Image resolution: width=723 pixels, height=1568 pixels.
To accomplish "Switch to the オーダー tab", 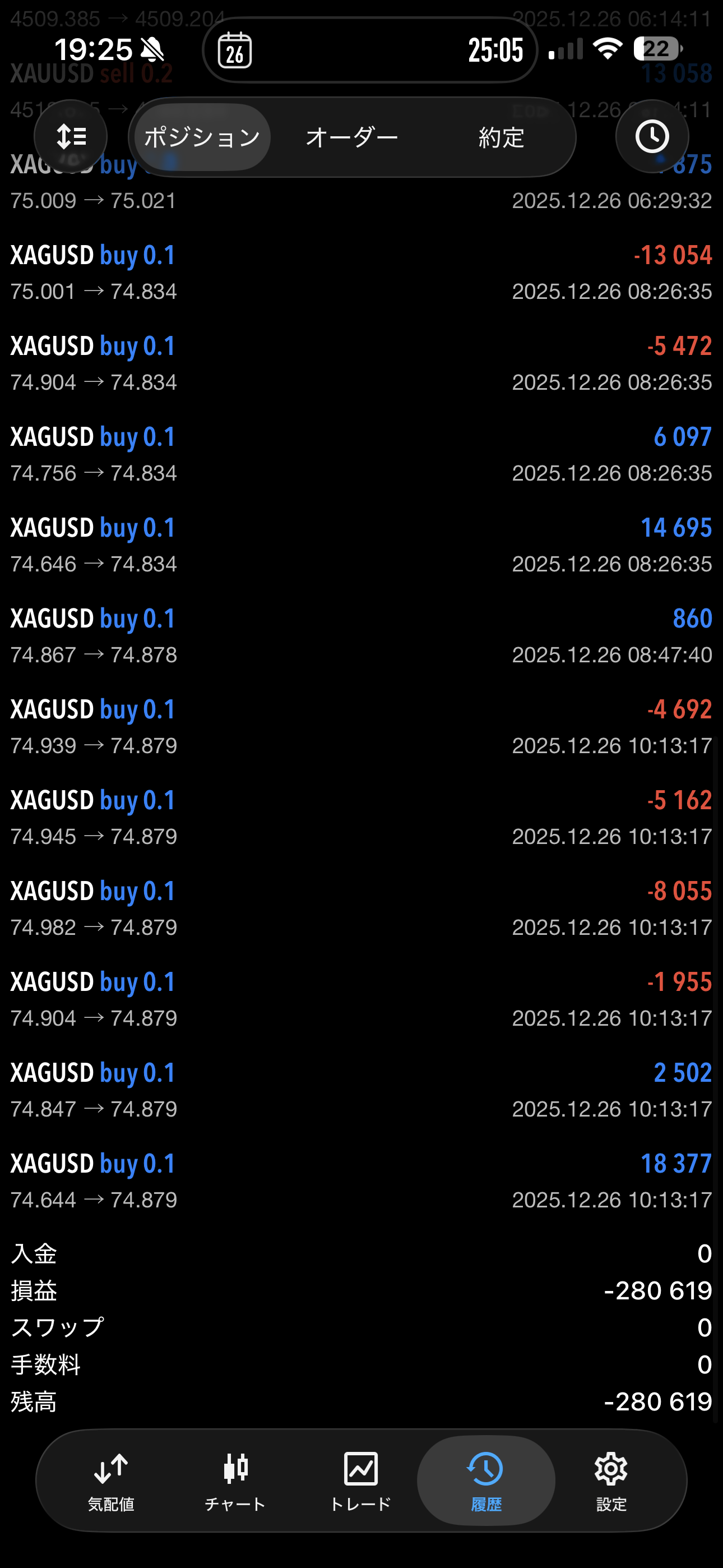I will coord(352,137).
